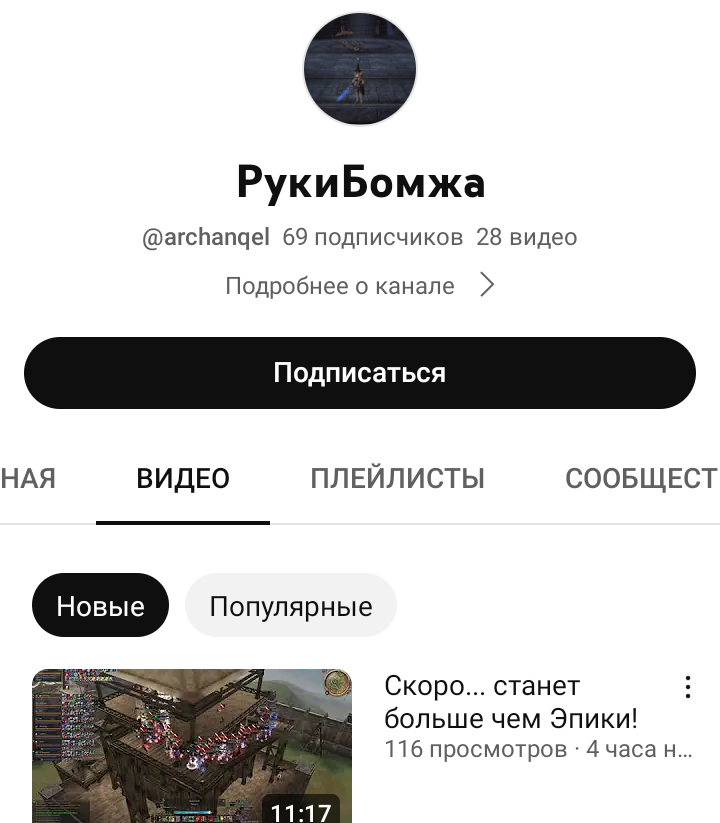Screen dimensions: 720x823
Task: Switch to the СООБЩЕСТВО tab
Action: point(640,478)
